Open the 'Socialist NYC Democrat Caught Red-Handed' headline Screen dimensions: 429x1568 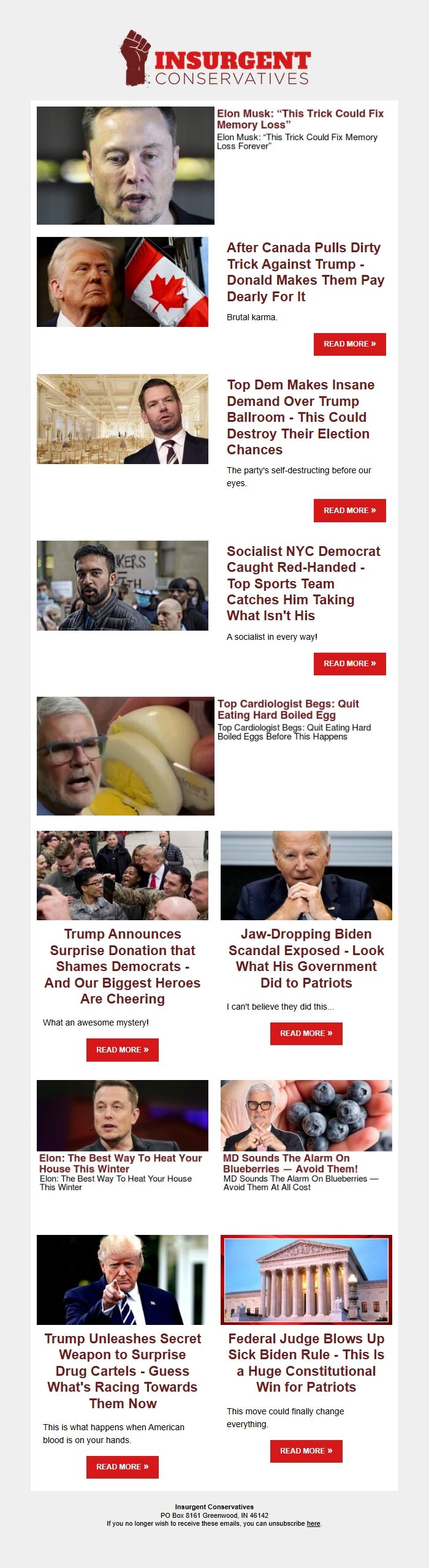303,583
